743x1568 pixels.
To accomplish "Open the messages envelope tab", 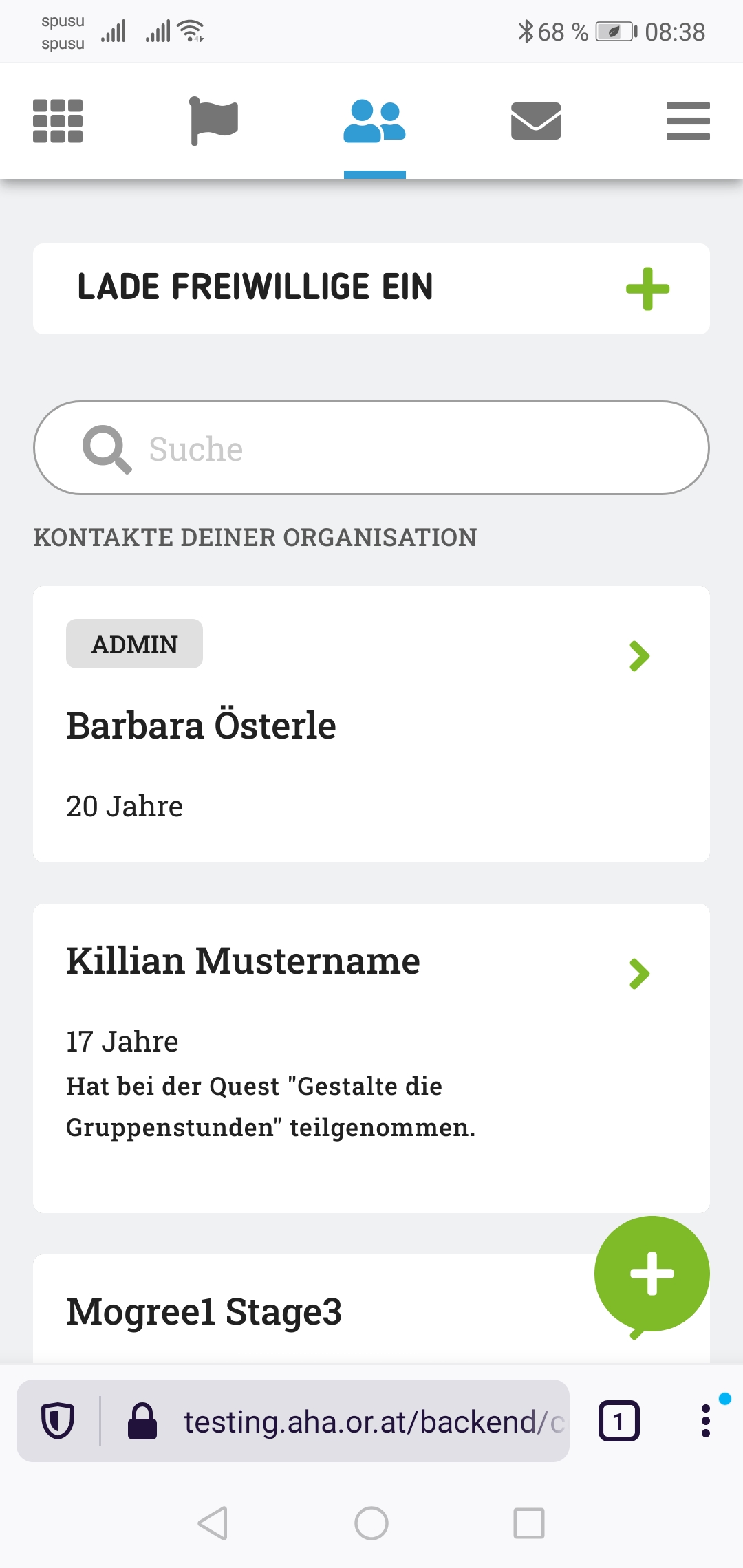I will [x=536, y=121].
